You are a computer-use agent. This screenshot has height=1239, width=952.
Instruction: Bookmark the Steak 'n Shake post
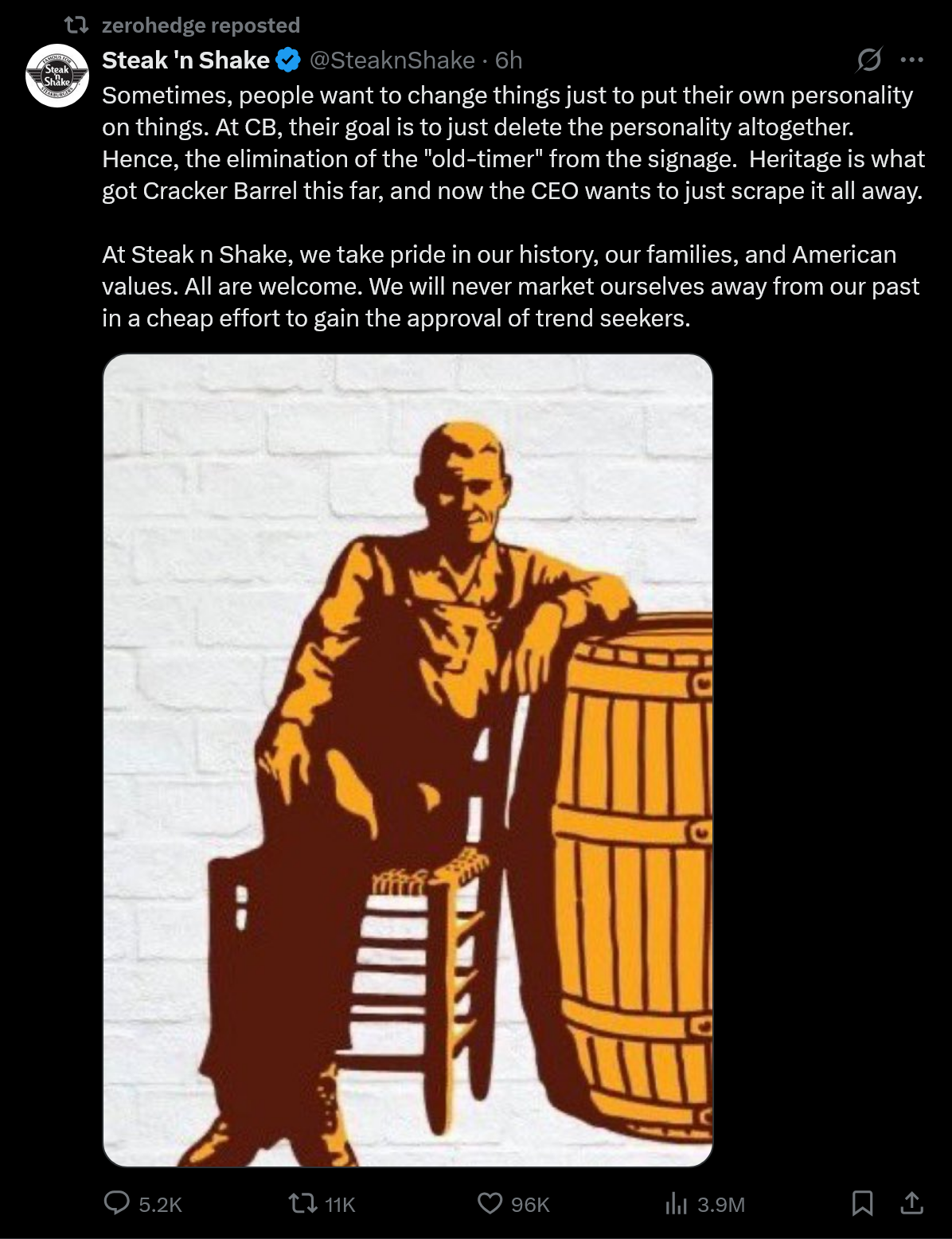point(862,1203)
